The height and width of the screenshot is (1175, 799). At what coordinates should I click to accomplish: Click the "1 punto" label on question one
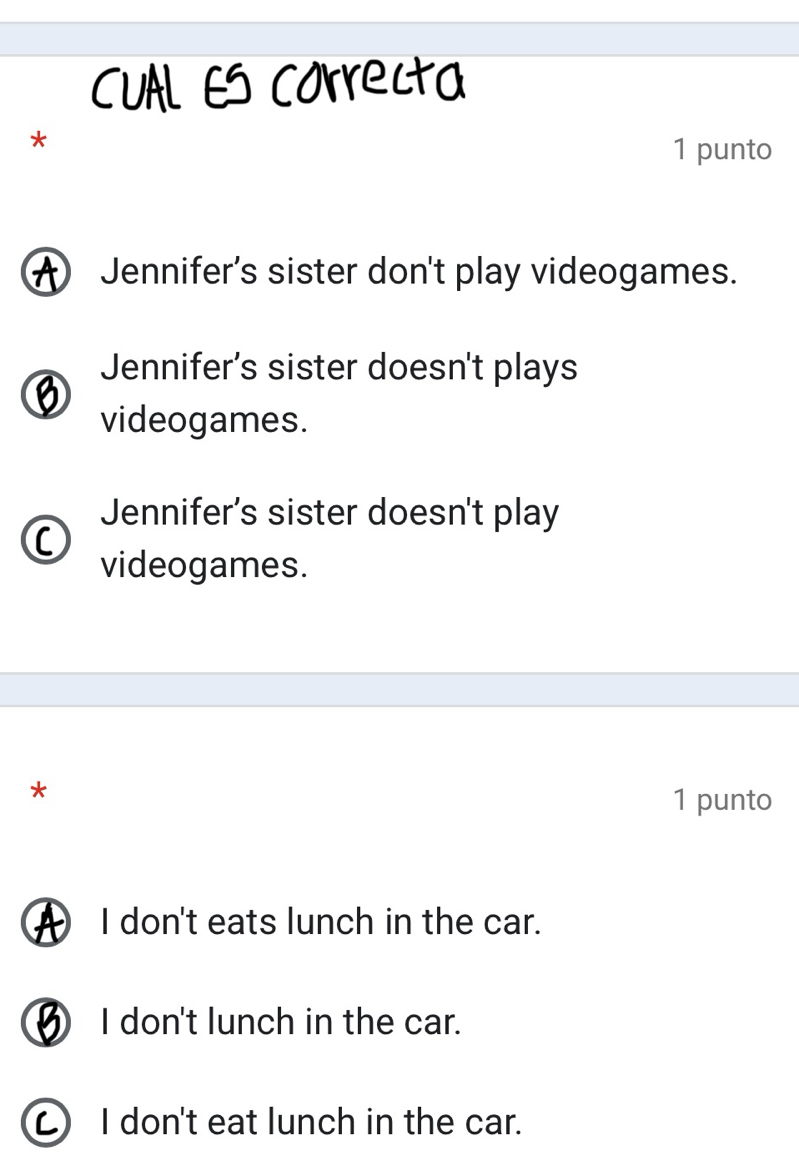click(x=722, y=149)
